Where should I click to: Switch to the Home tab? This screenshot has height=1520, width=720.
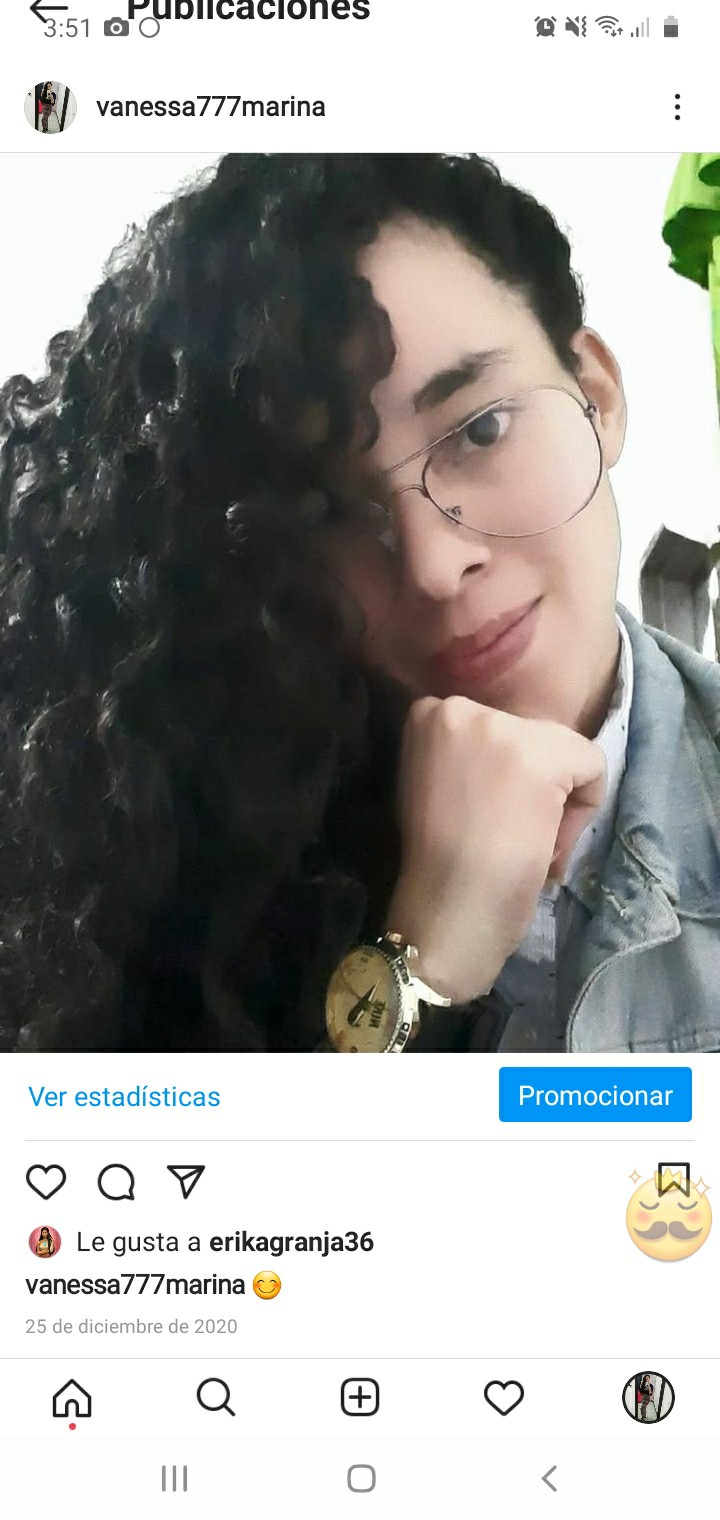(72, 1397)
